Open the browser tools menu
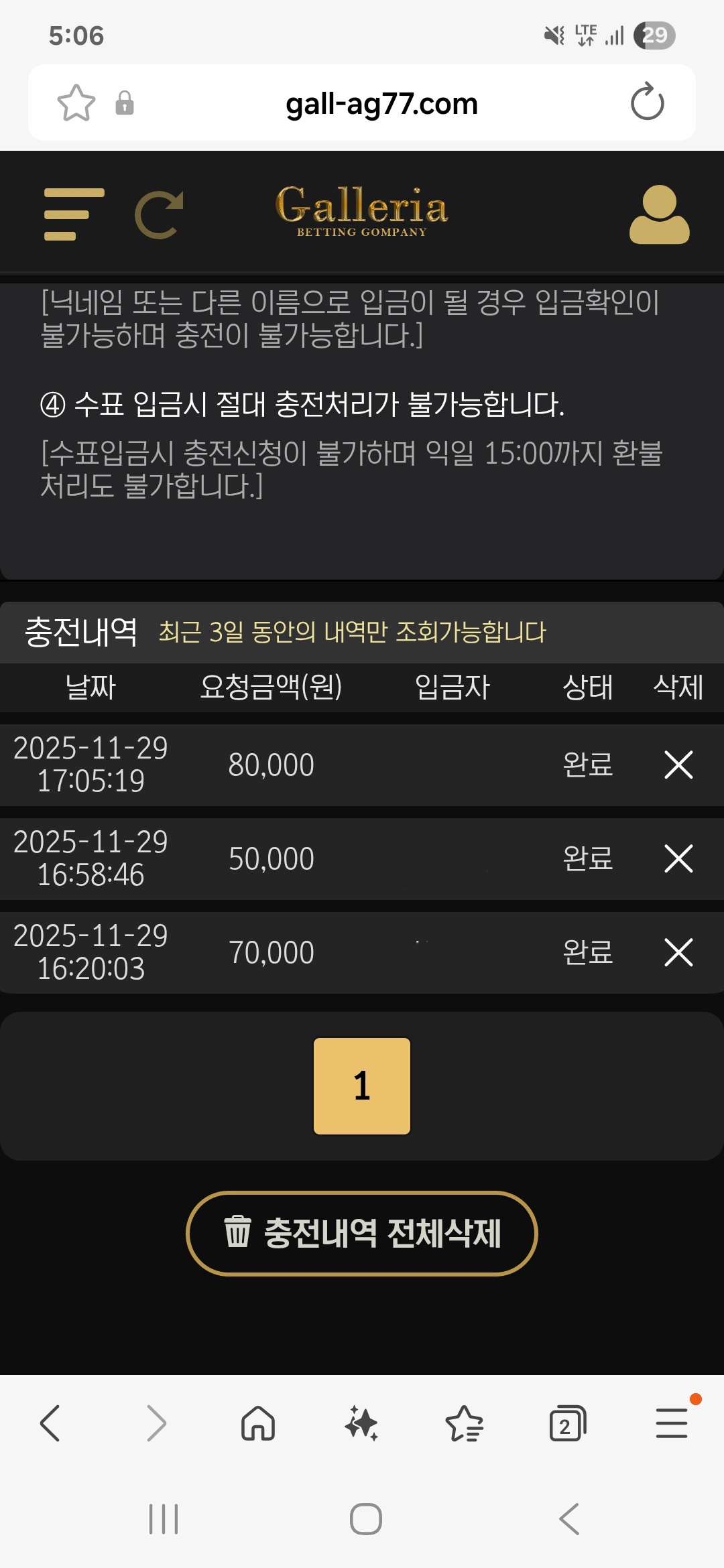Screen dimensions: 724x1568 pos(672,1423)
